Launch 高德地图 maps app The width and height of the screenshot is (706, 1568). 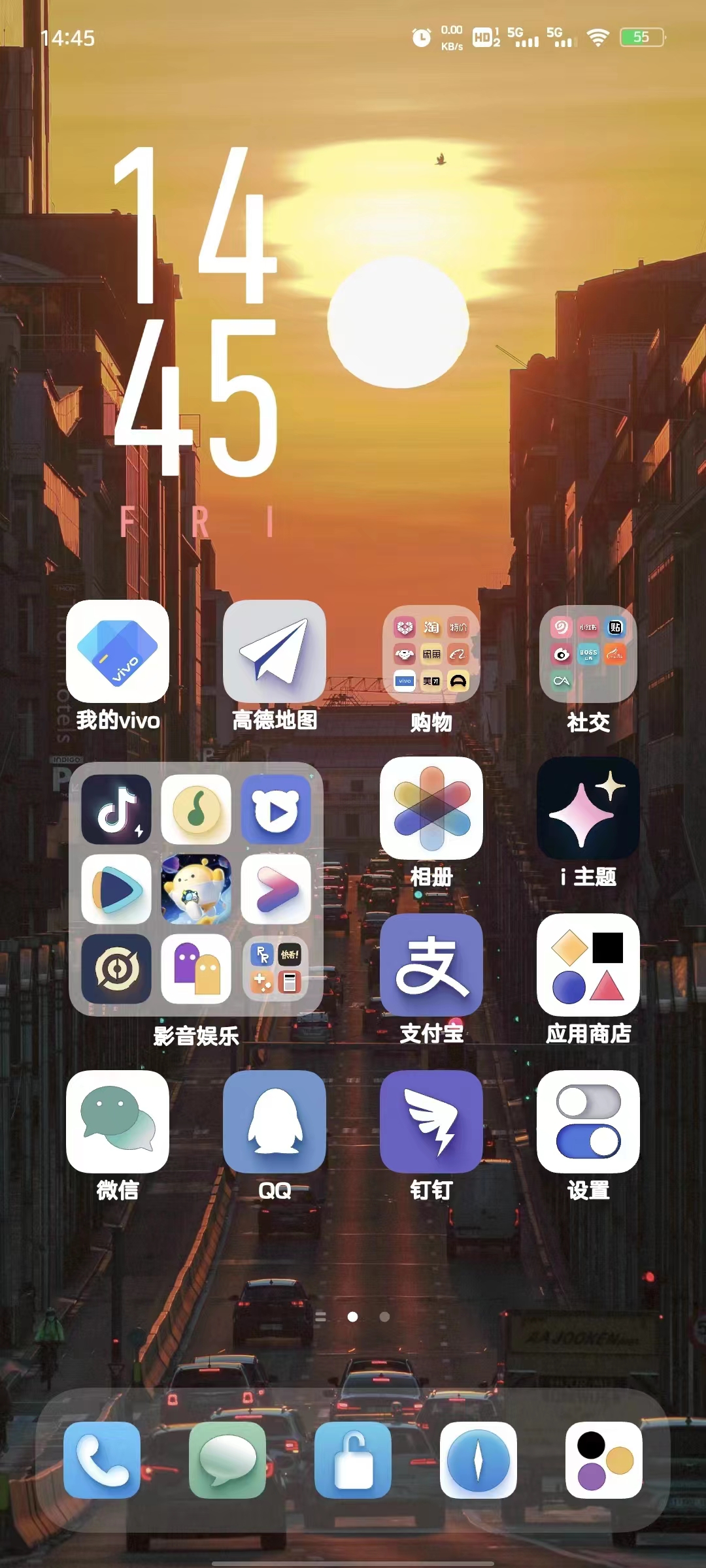point(275,651)
